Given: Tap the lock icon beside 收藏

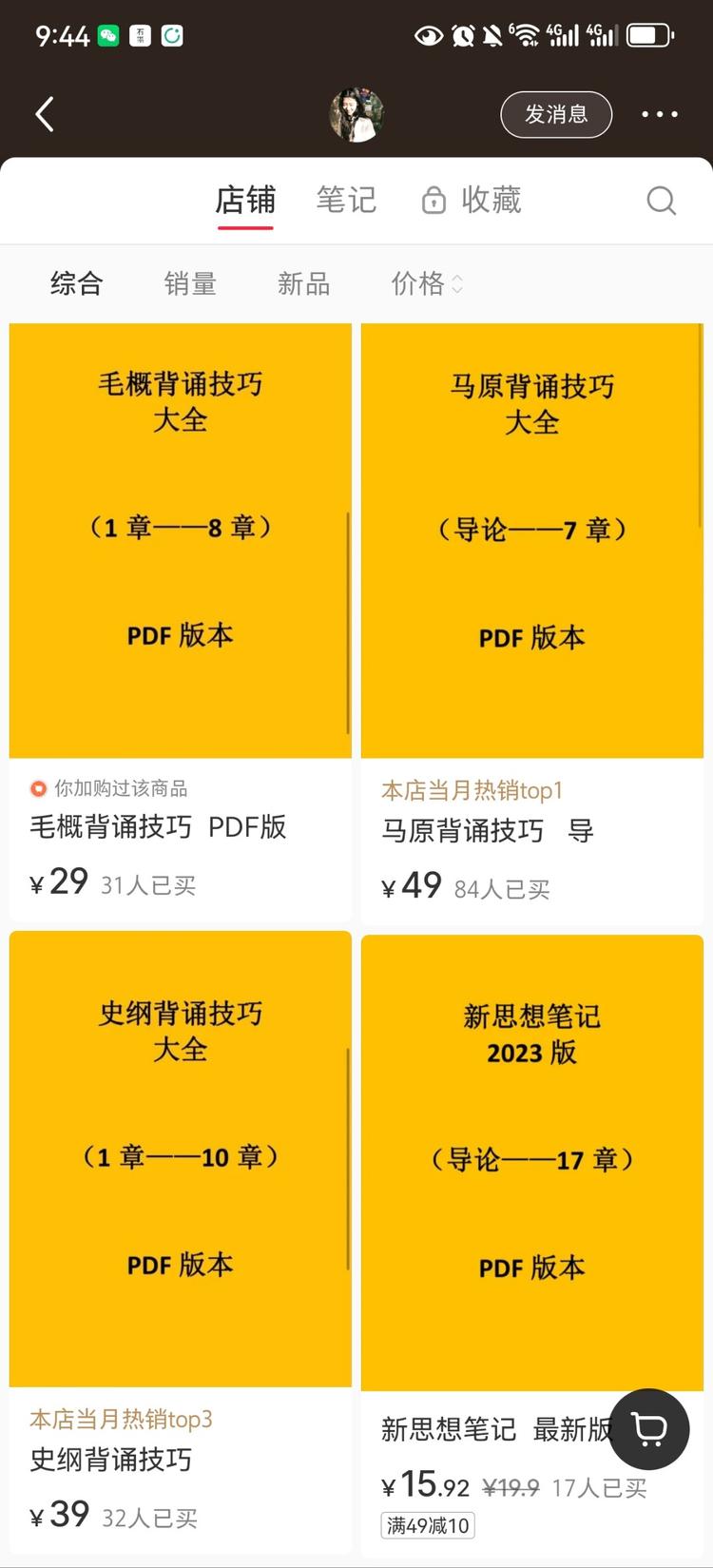Looking at the screenshot, I should (434, 201).
